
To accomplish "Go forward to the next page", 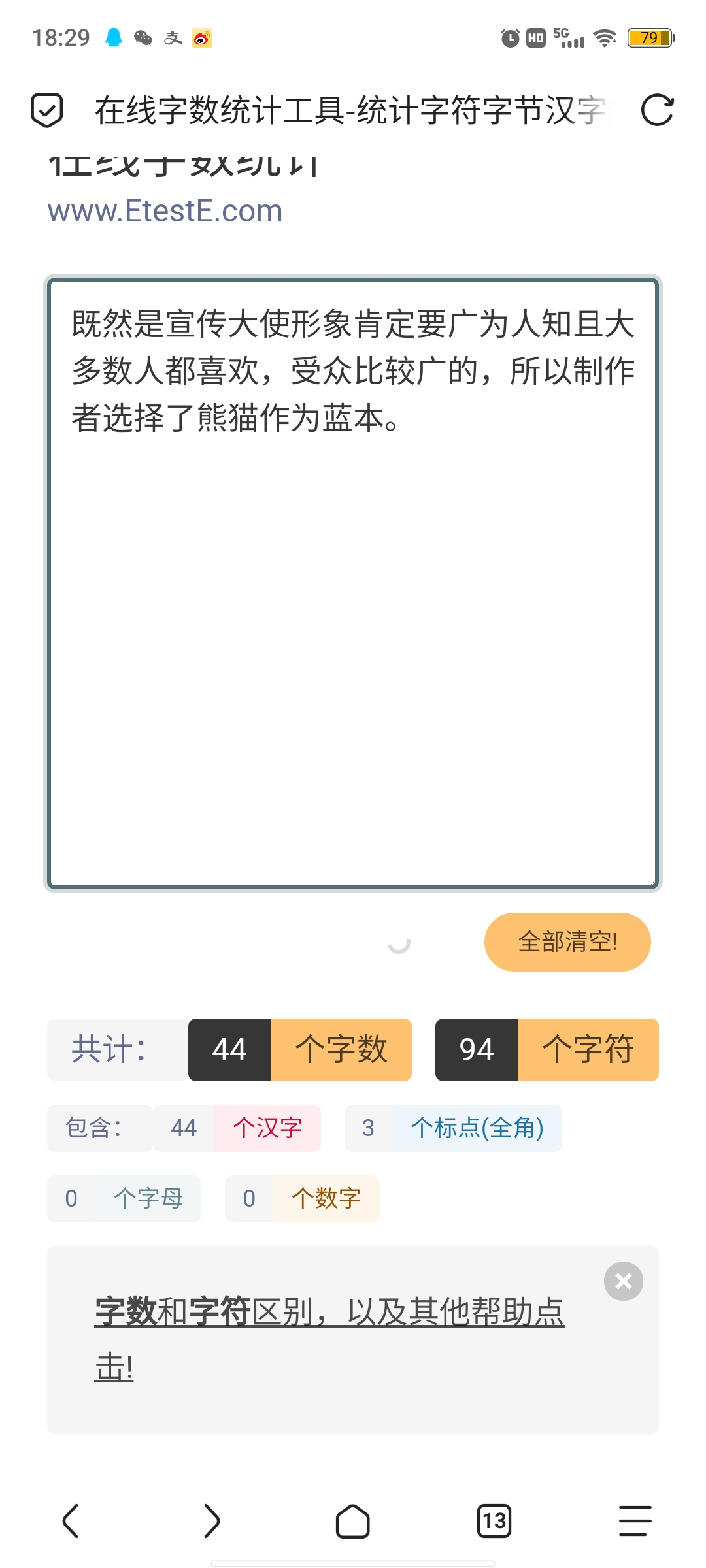I will (x=212, y=1521).
